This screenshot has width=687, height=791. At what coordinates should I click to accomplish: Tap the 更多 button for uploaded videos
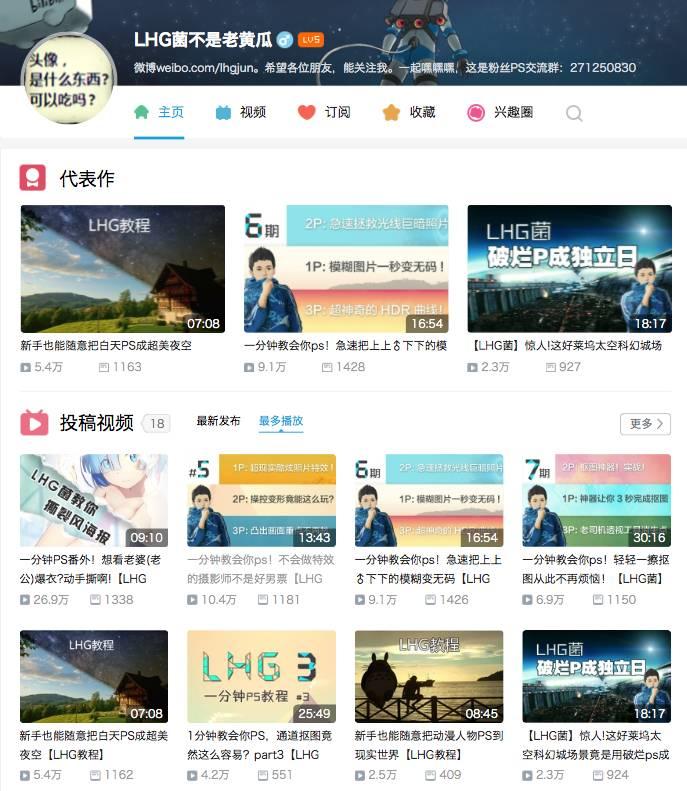point(645,424)
